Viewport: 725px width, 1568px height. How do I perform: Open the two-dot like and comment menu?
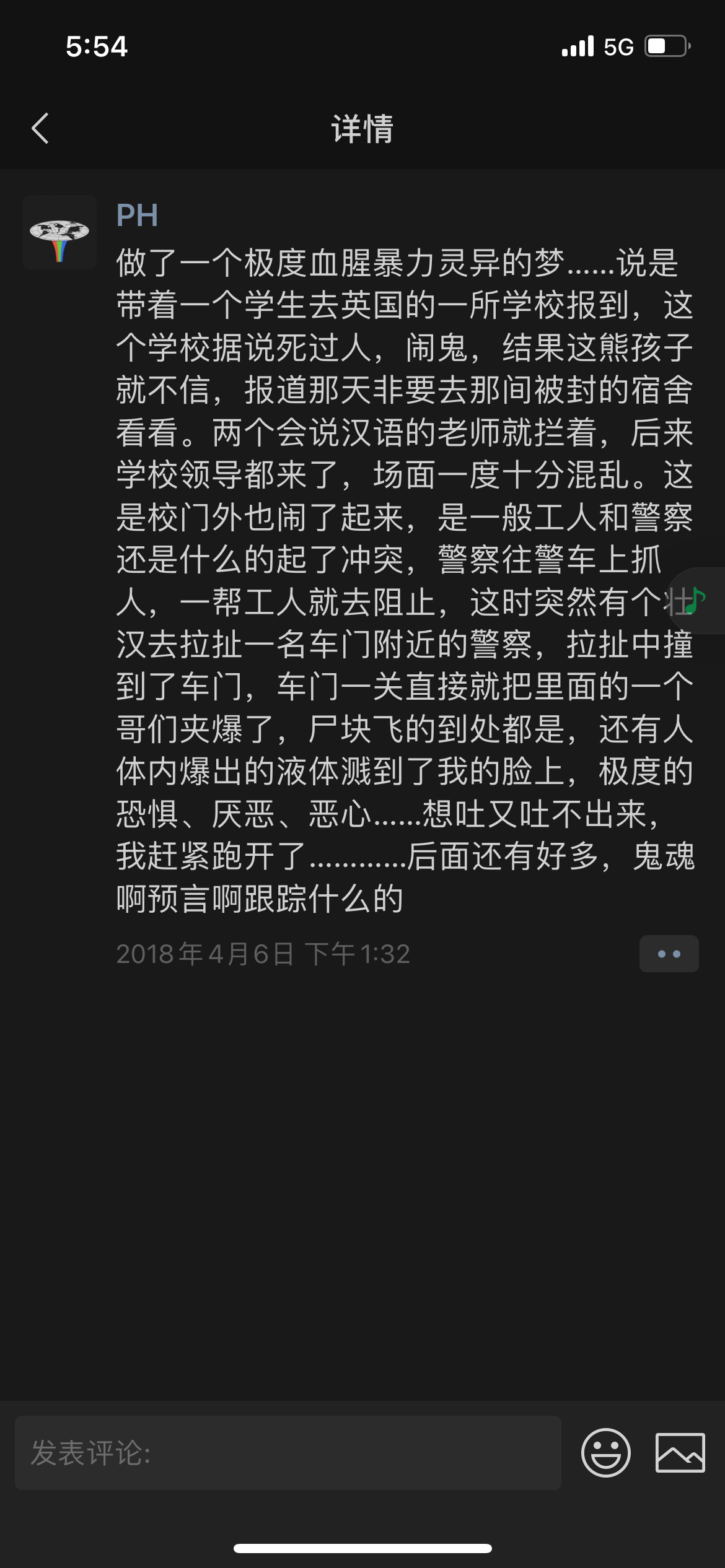669,954
